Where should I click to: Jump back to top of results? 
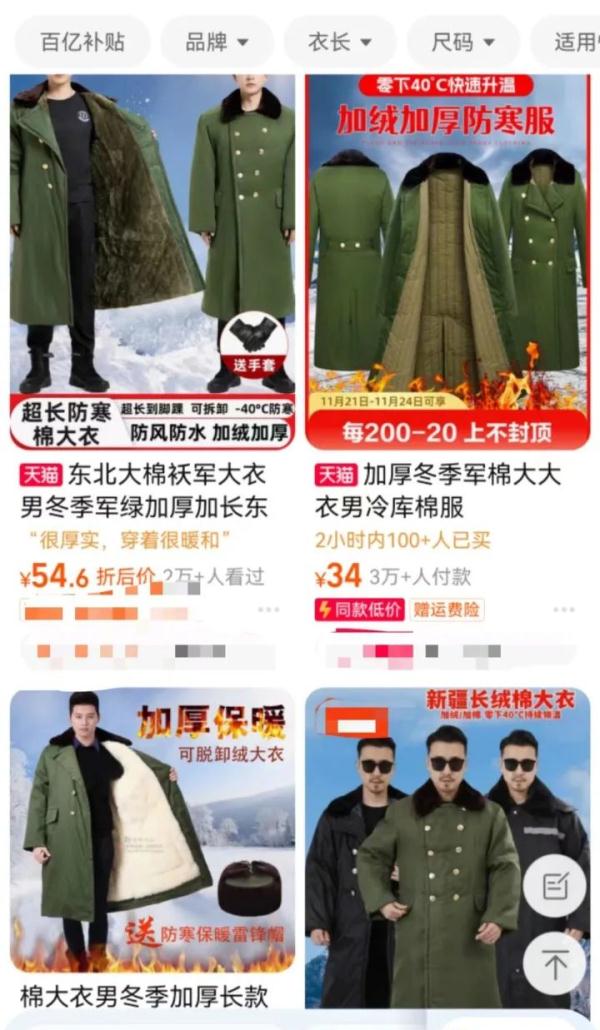pos(554,963)
